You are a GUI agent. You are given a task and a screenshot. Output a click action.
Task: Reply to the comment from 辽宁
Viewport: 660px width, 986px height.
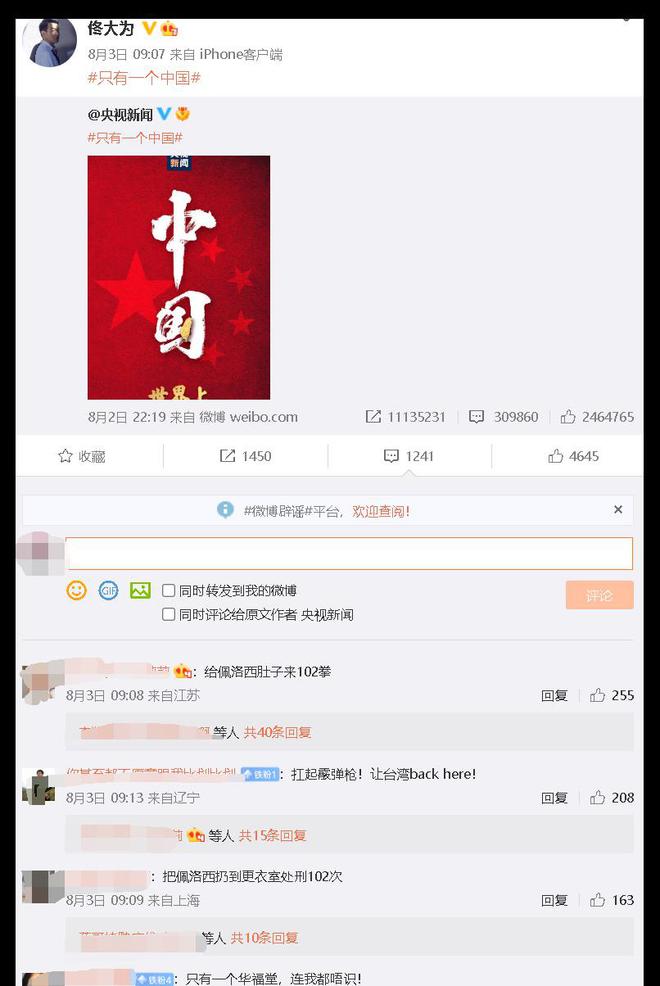pyautogui.click(x=554, y=798)
